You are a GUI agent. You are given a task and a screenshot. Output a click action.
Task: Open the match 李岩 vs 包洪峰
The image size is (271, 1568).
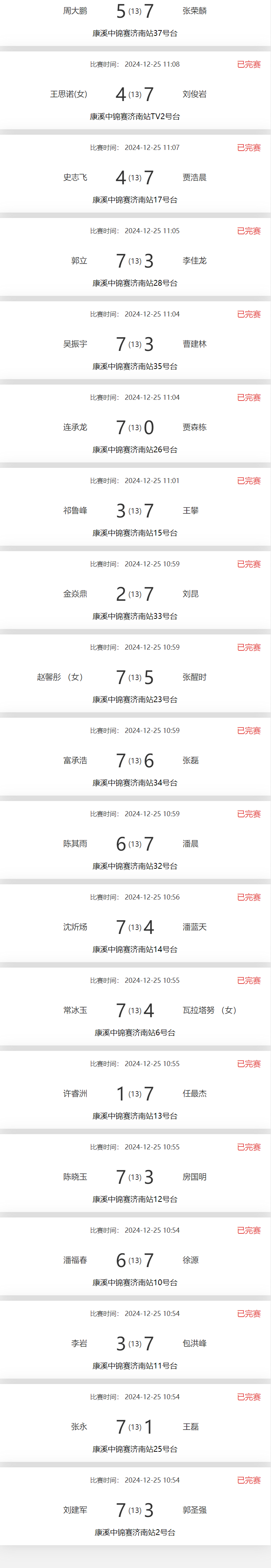pos(135,1344)
